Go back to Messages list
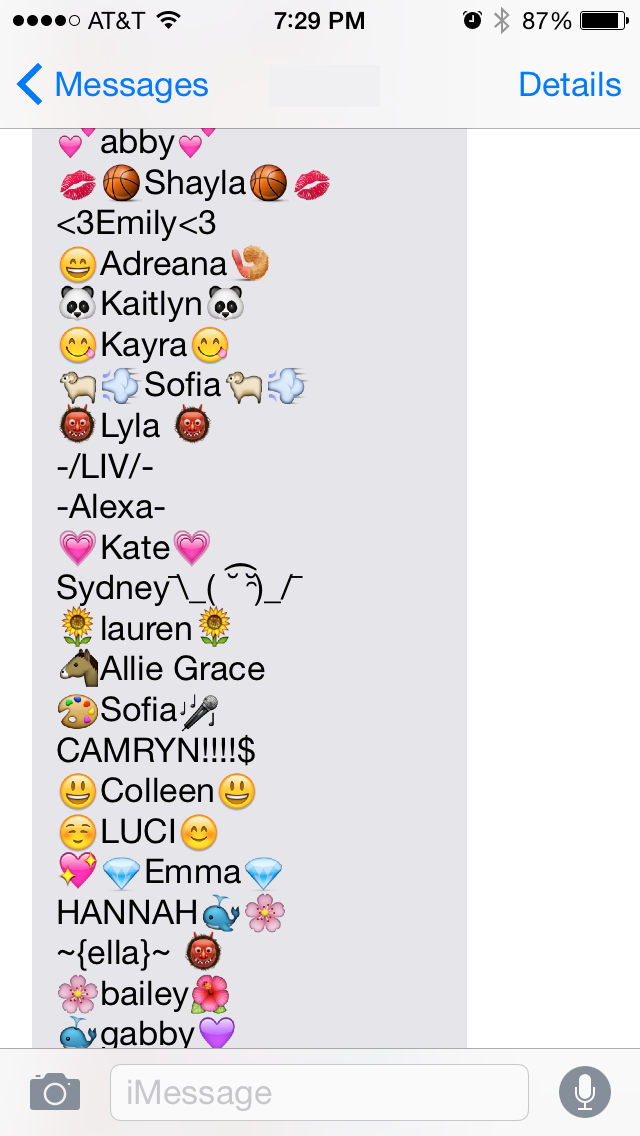 112,85
